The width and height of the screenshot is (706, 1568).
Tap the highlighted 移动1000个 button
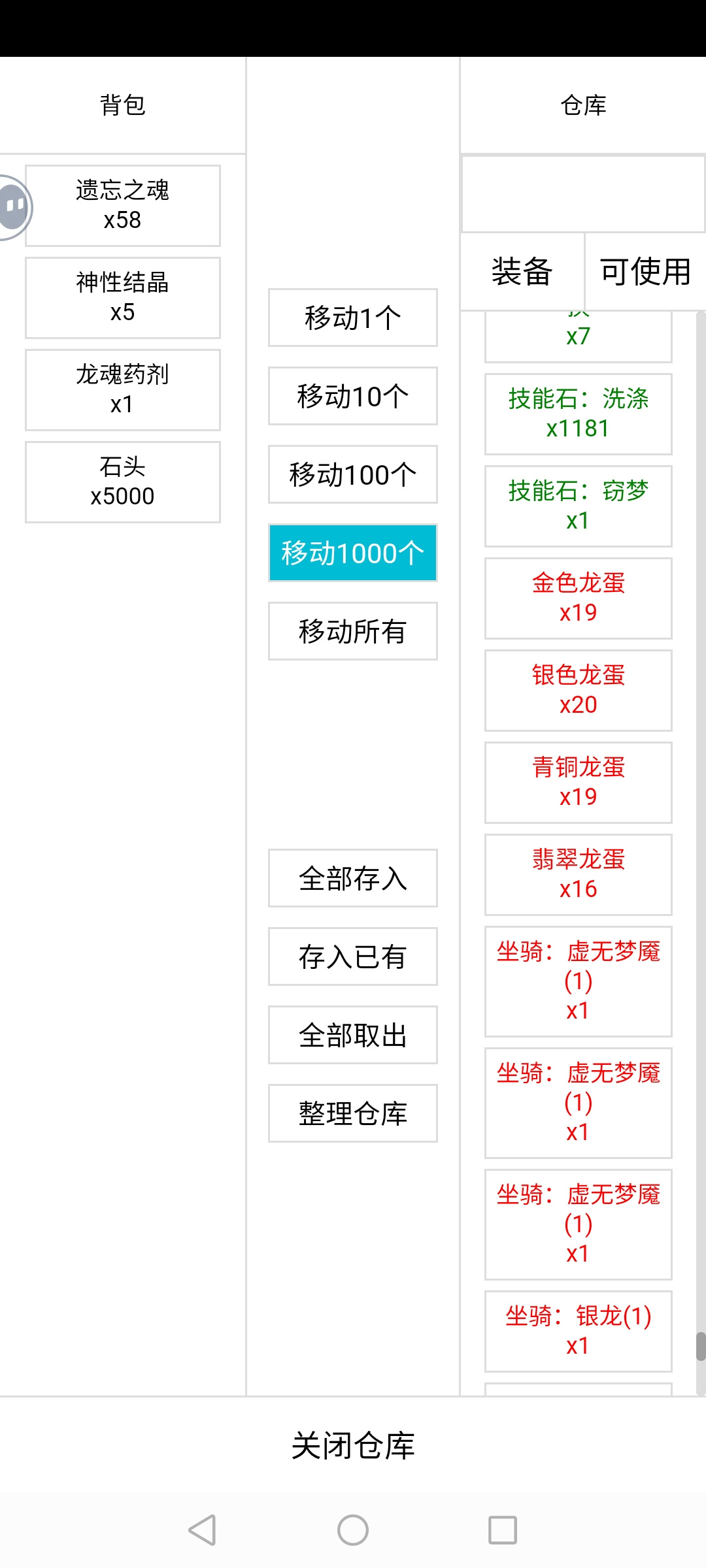point(353,553)
